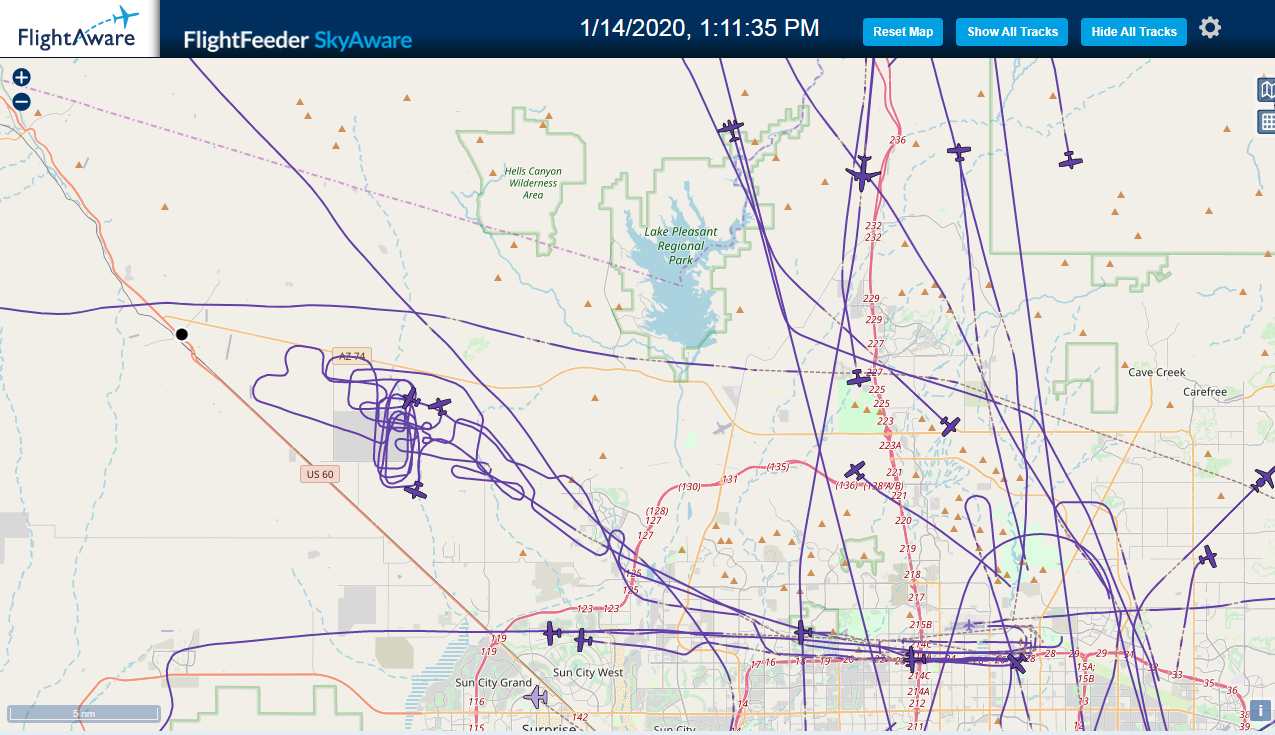Zoom out with the minus button
The height and width of the screenshot is (735, 1275).
click(x=21, y=101)
